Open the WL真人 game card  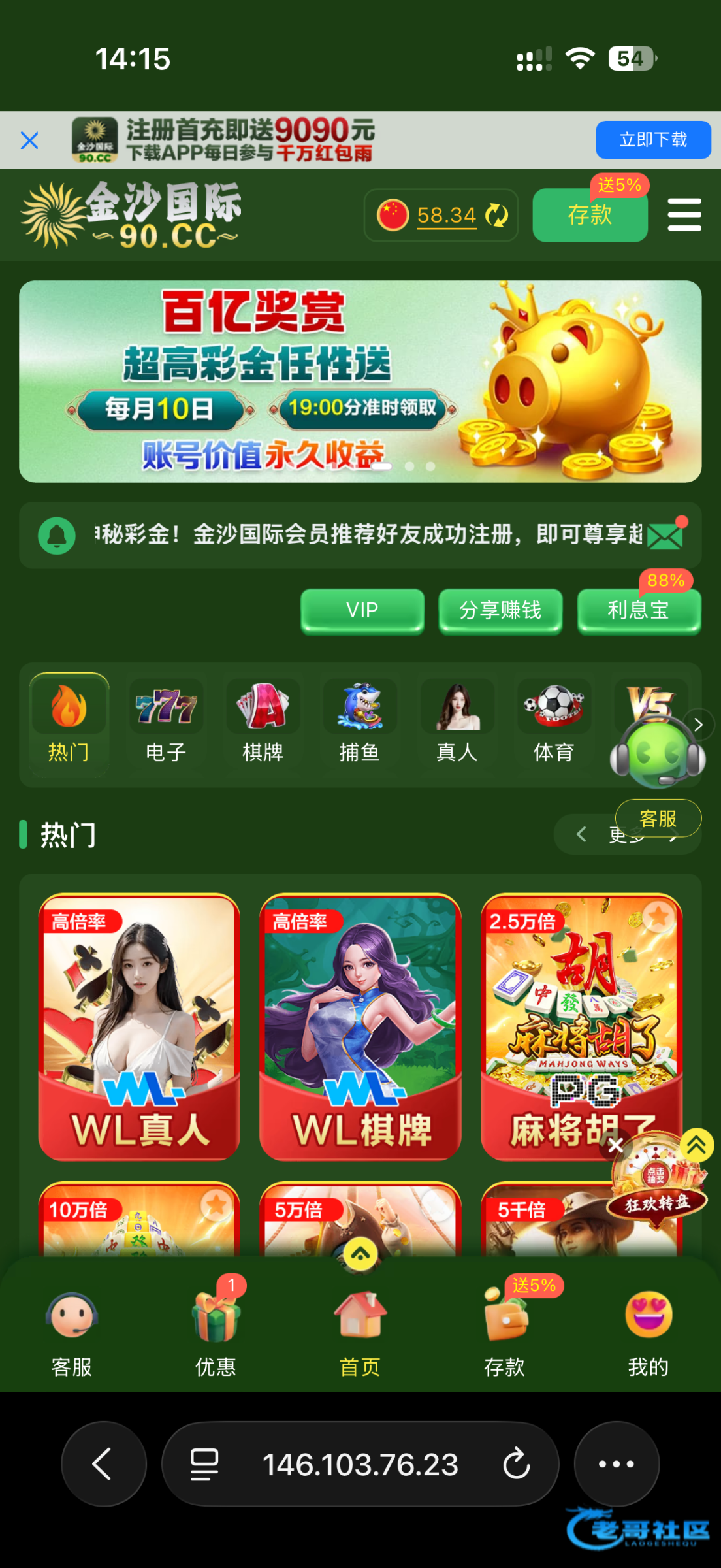tap(139, 1026)
